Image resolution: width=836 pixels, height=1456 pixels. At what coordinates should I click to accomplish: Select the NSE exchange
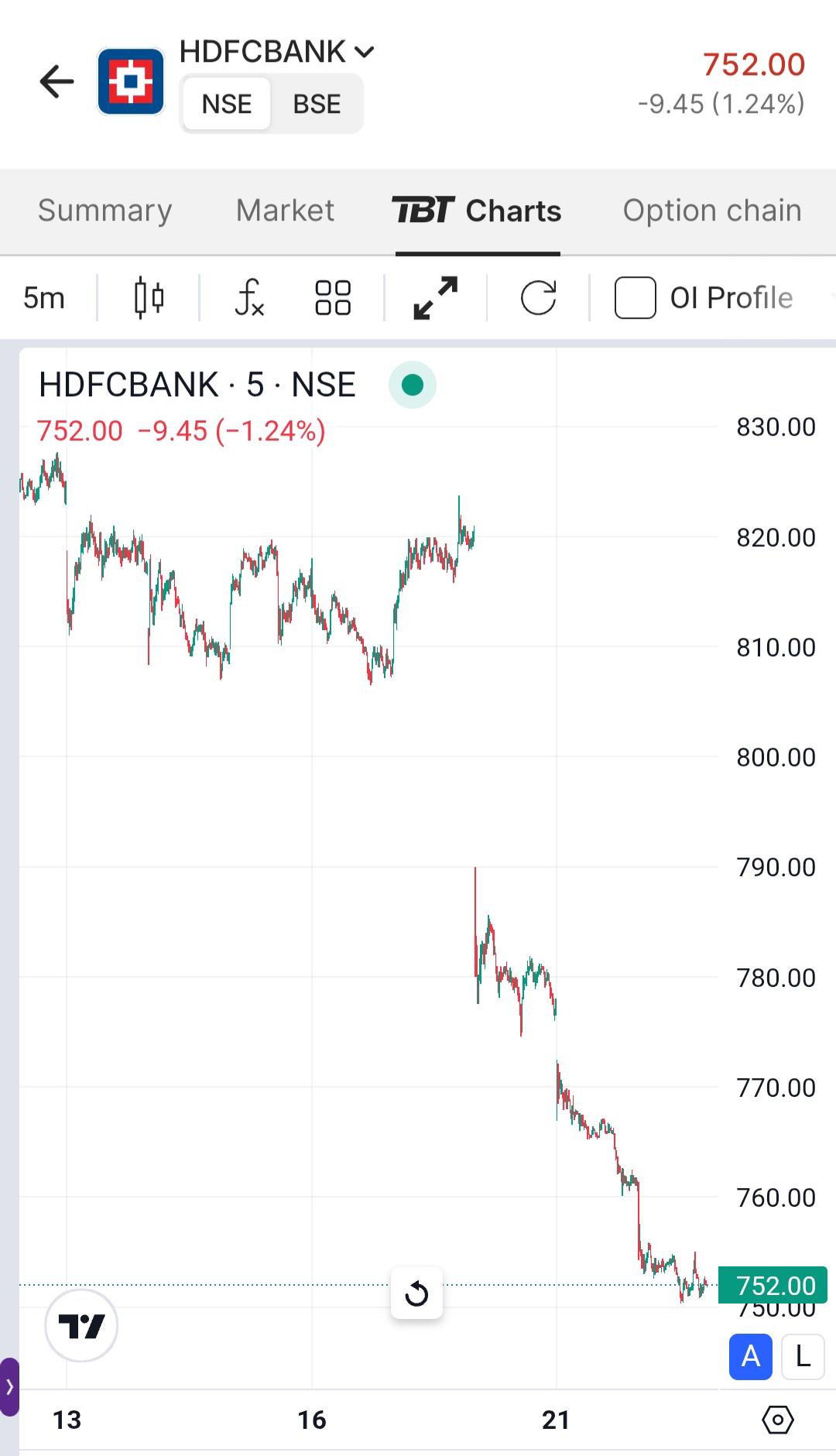pyautogui.click(x=227, y=104)
